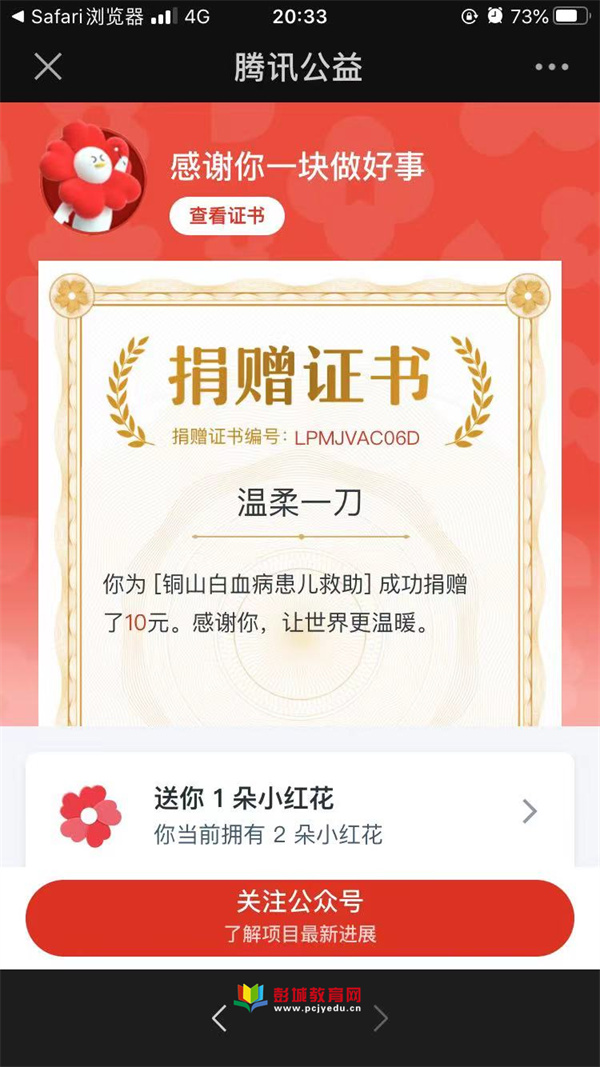Tap the 查看证书 button
This screenshot has width=600, height=1067.
point(227,216)
